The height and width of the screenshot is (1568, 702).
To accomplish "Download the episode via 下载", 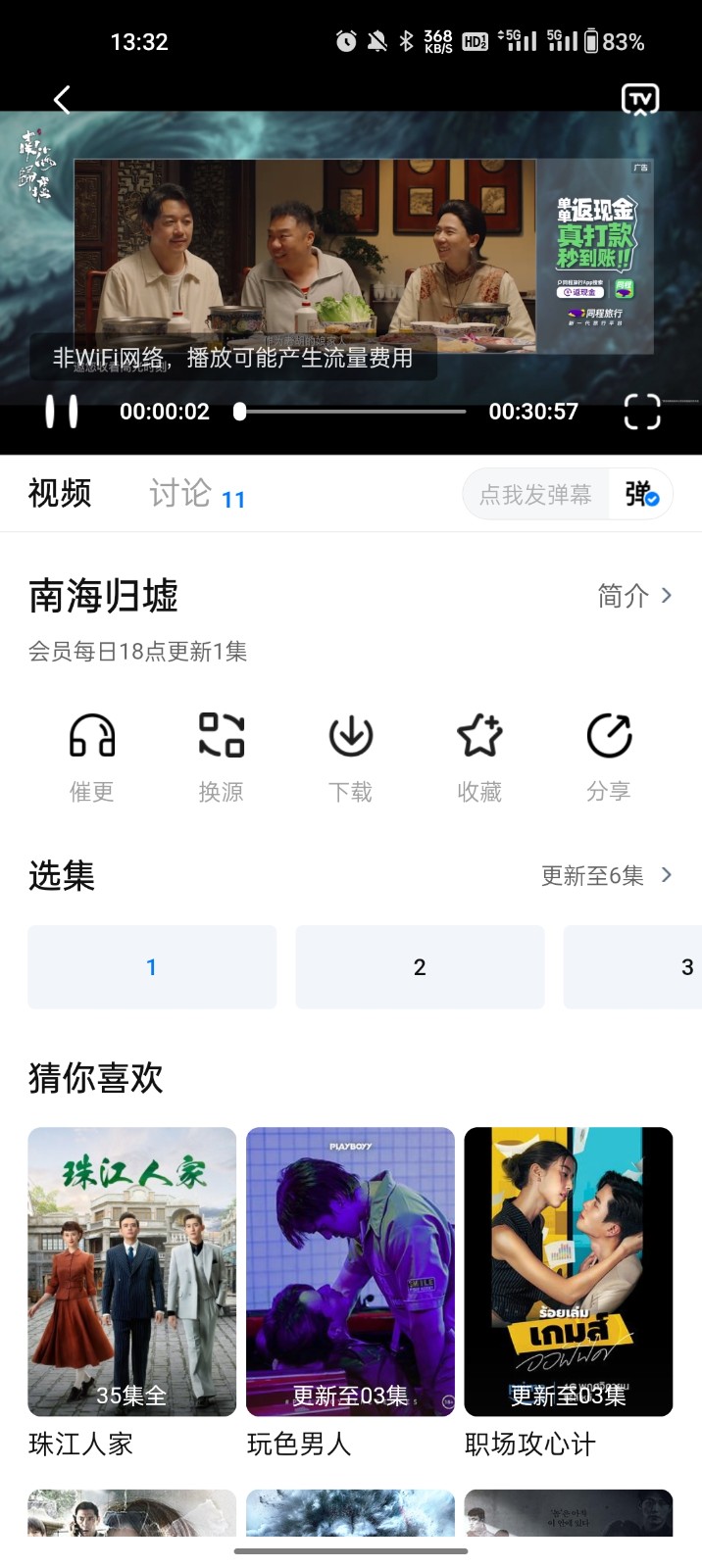I will point(350,757).
